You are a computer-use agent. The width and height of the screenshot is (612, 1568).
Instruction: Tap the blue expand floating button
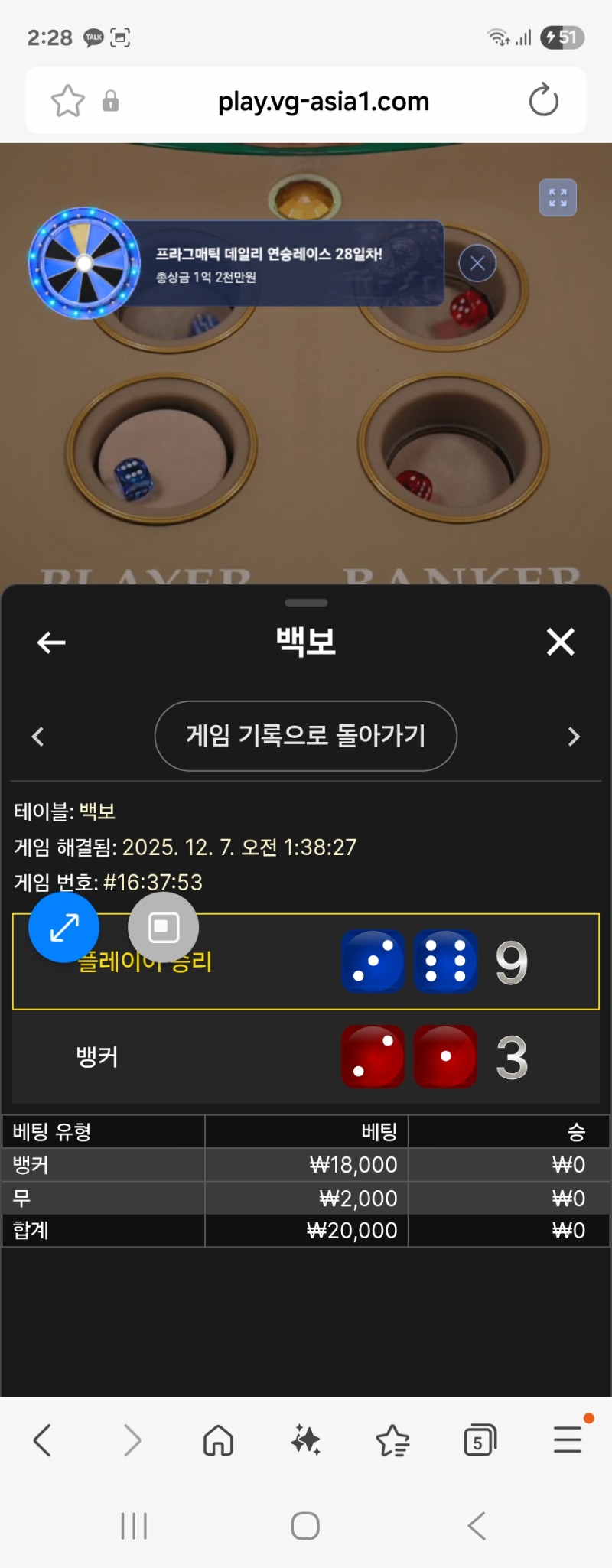point(64,927)
